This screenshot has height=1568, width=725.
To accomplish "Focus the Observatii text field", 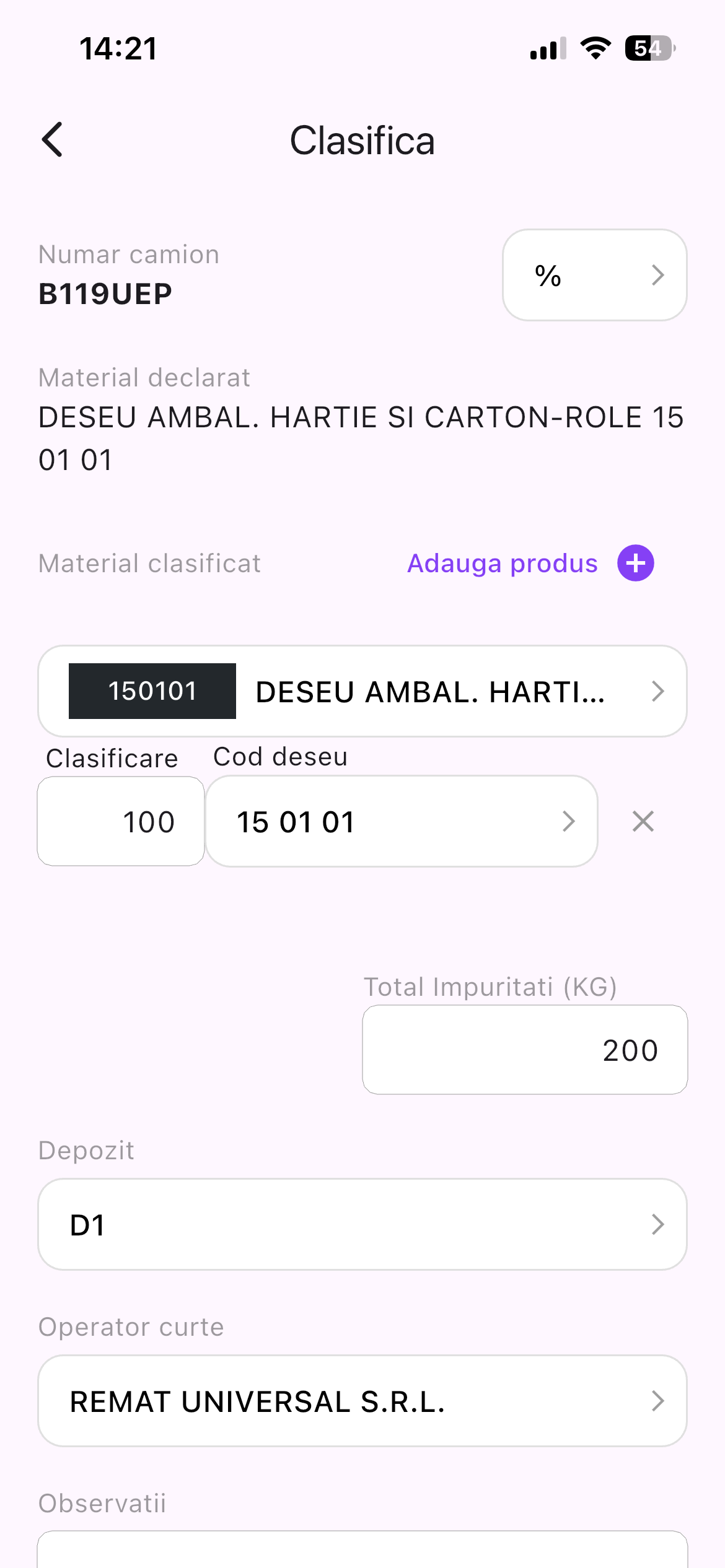I will (362, 1549).
